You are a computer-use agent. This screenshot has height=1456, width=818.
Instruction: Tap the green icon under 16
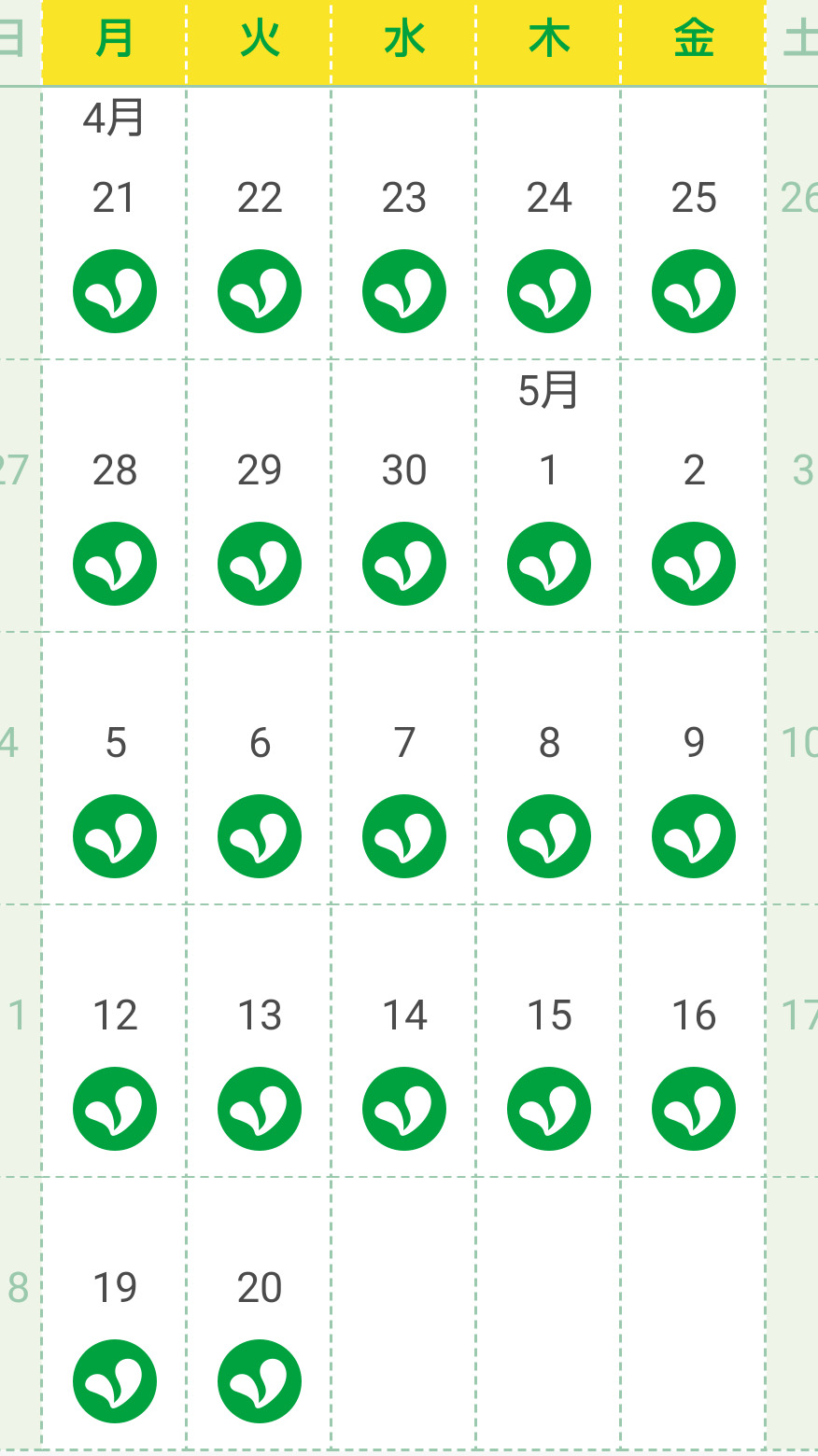pos(694,1109)
